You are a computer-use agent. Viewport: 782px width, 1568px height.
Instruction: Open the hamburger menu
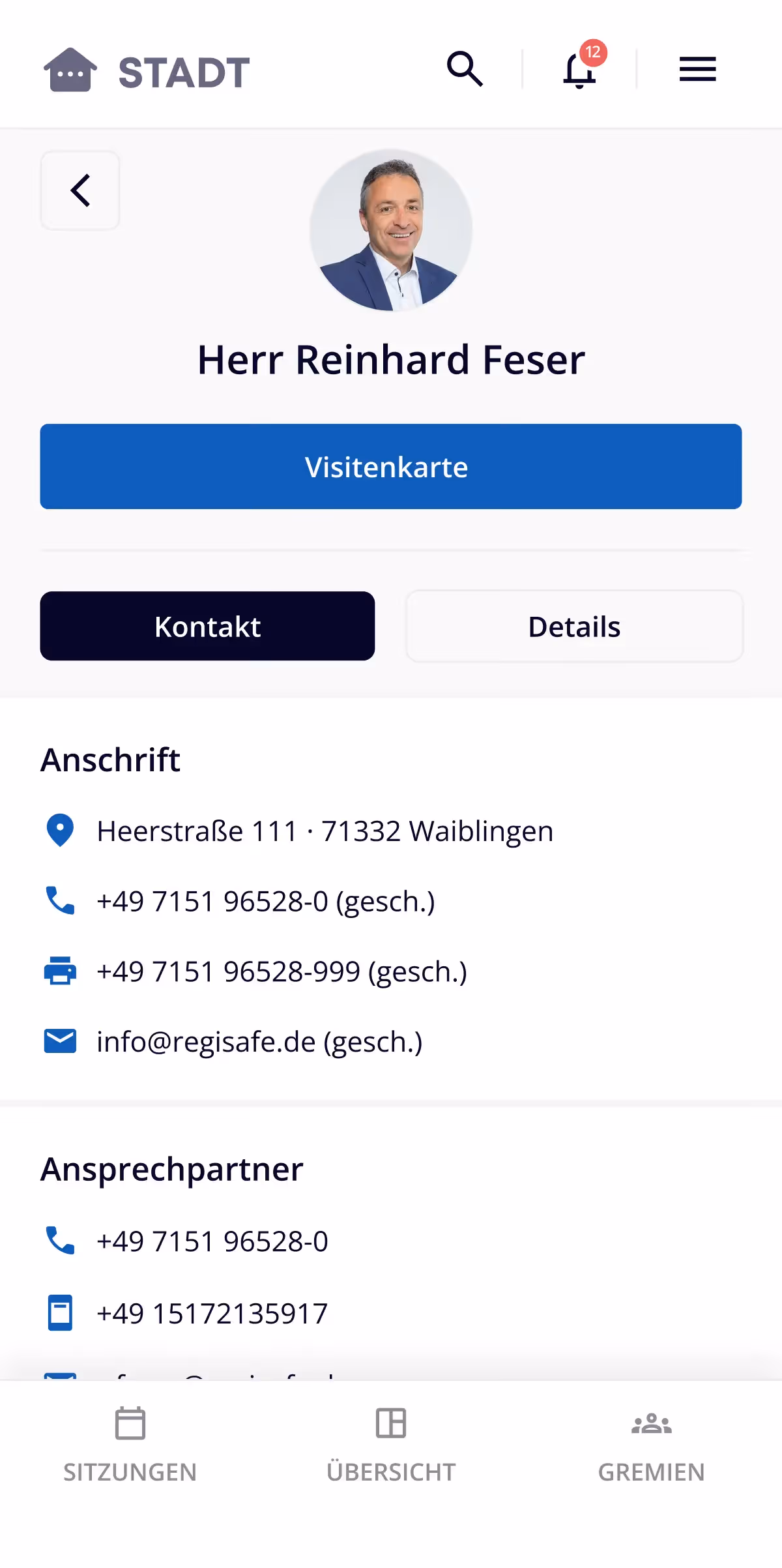click(x=697, y=69)
